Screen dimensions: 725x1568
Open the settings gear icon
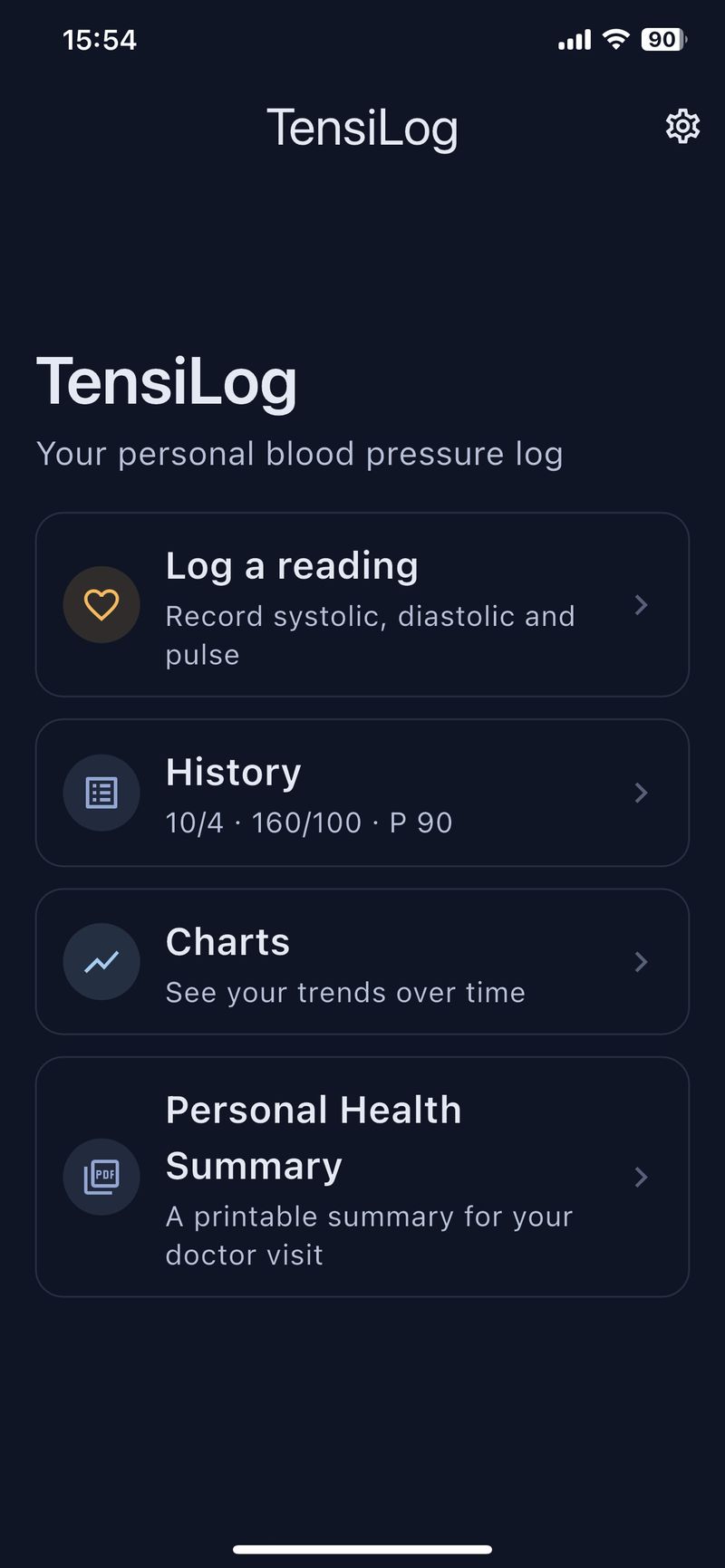point(682,127)
